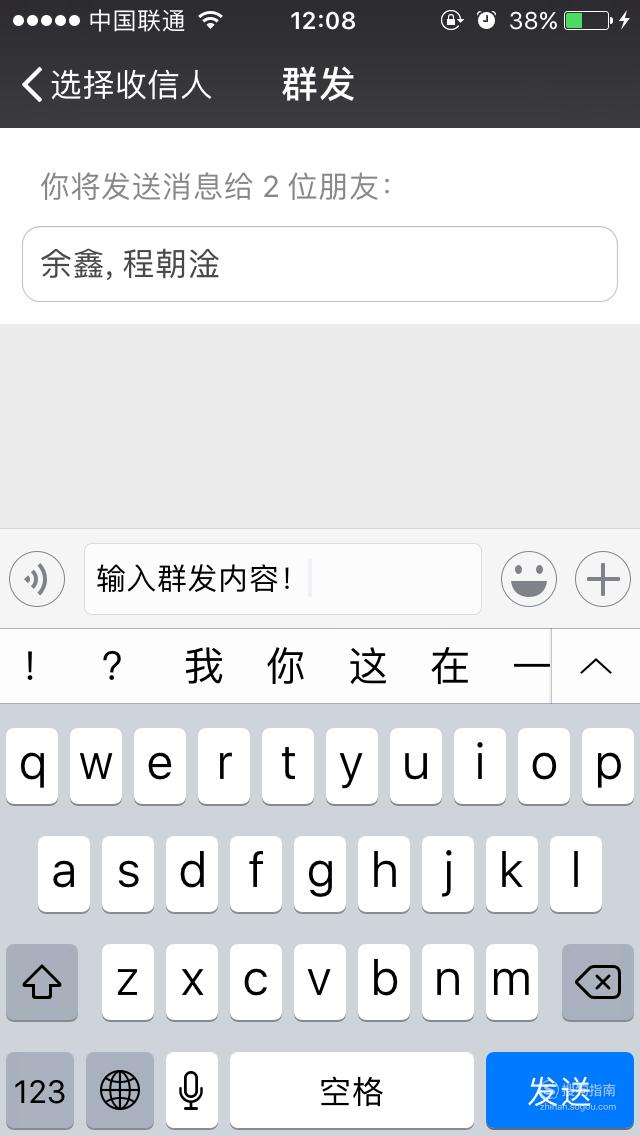Choose the candidate word 这
Screen dimensions: 640x1136
pos(368,667)
